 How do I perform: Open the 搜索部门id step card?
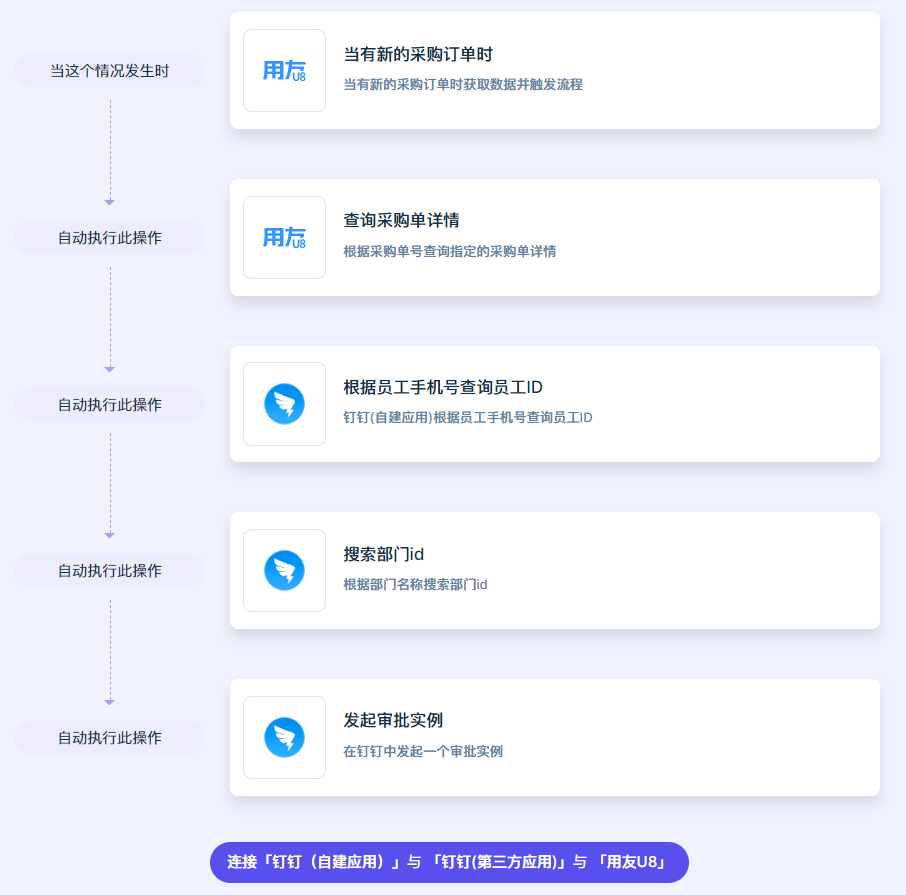[554, 570]
